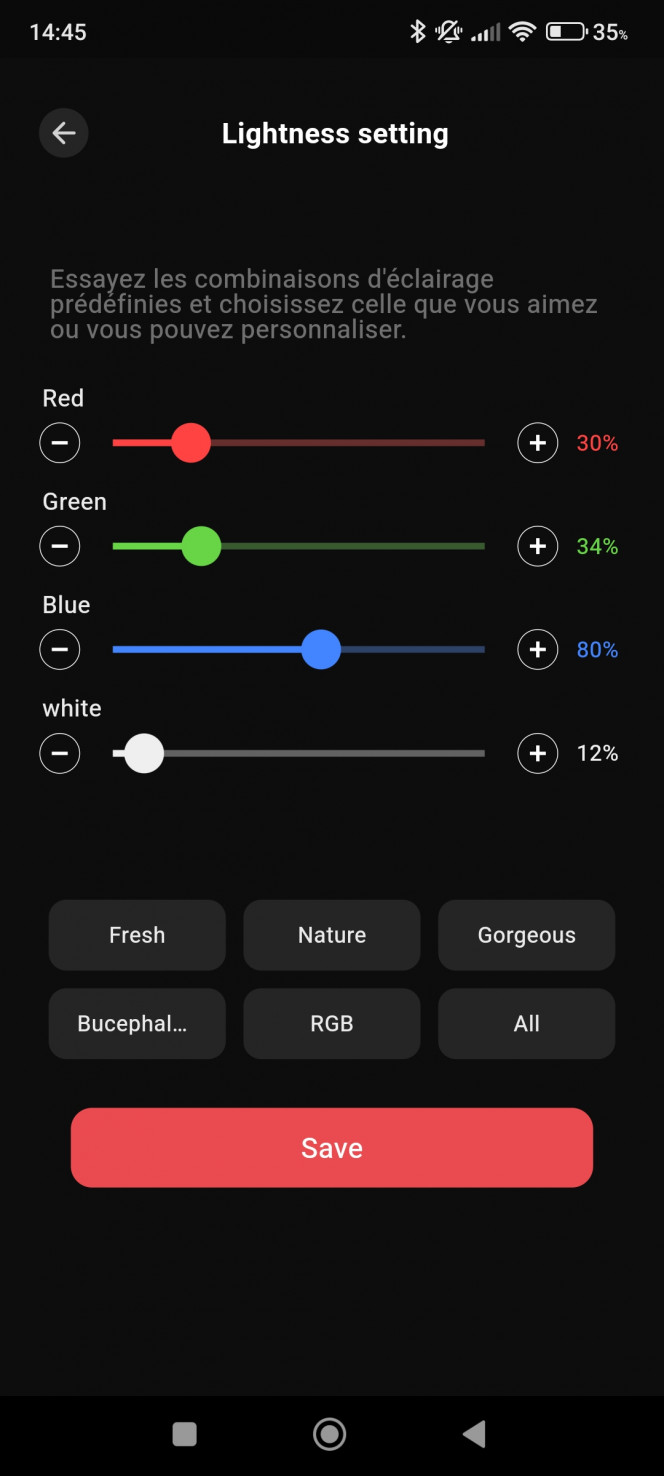Choose the All preset

coord(527,1024)
